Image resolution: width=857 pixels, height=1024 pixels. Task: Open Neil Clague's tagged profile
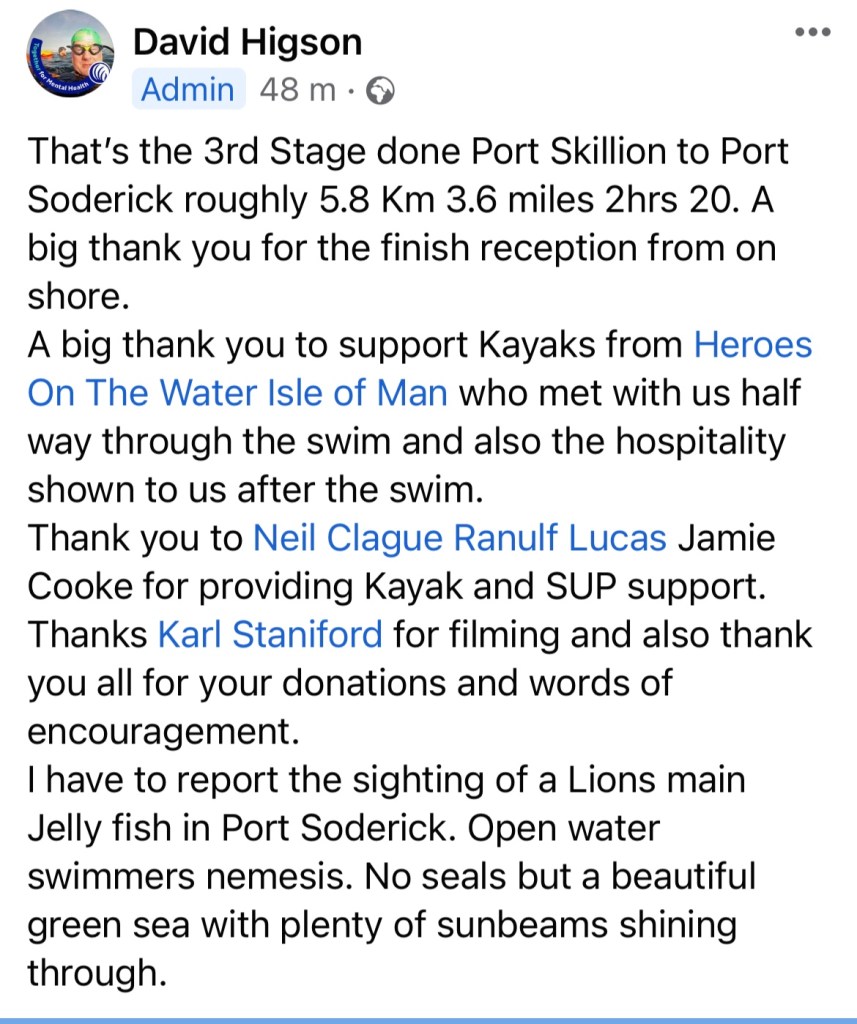pyautogui.click(x=349, y=538)
